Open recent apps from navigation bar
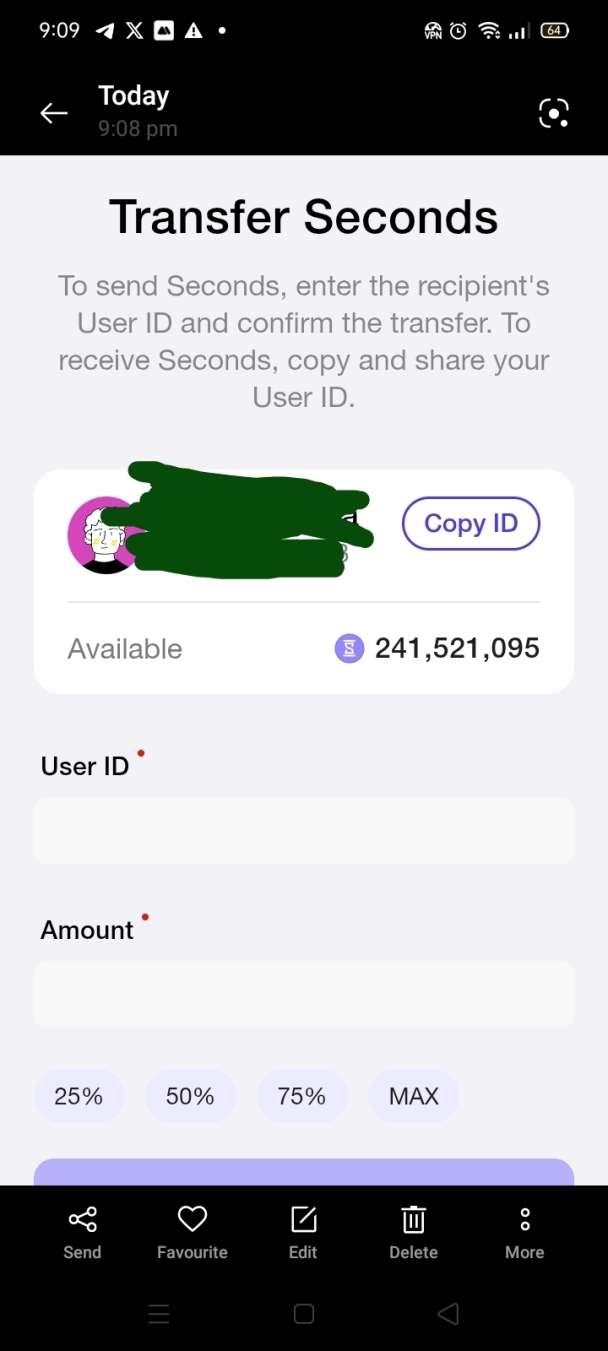608x1351 pixels. click(159, 1314)
